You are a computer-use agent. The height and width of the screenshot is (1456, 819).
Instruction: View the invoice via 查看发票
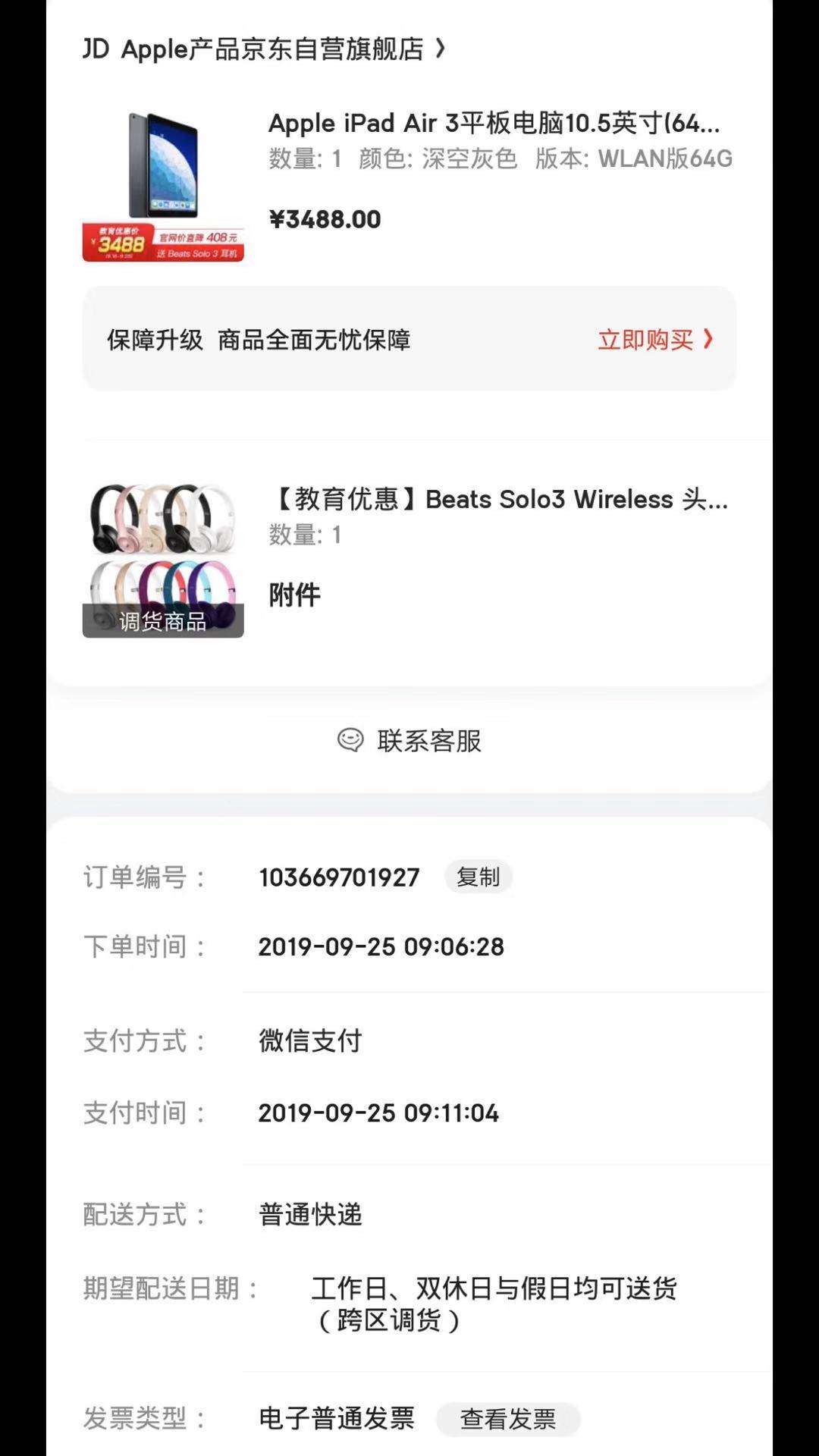point(508,1418)
